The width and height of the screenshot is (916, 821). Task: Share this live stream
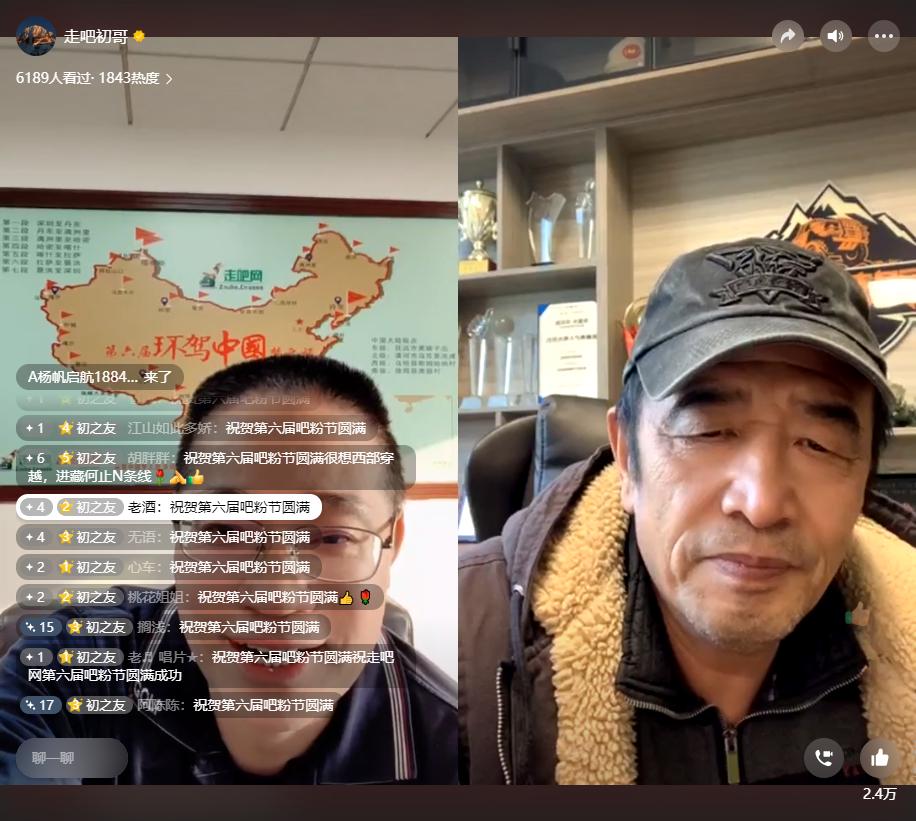[x=788, y=36]
